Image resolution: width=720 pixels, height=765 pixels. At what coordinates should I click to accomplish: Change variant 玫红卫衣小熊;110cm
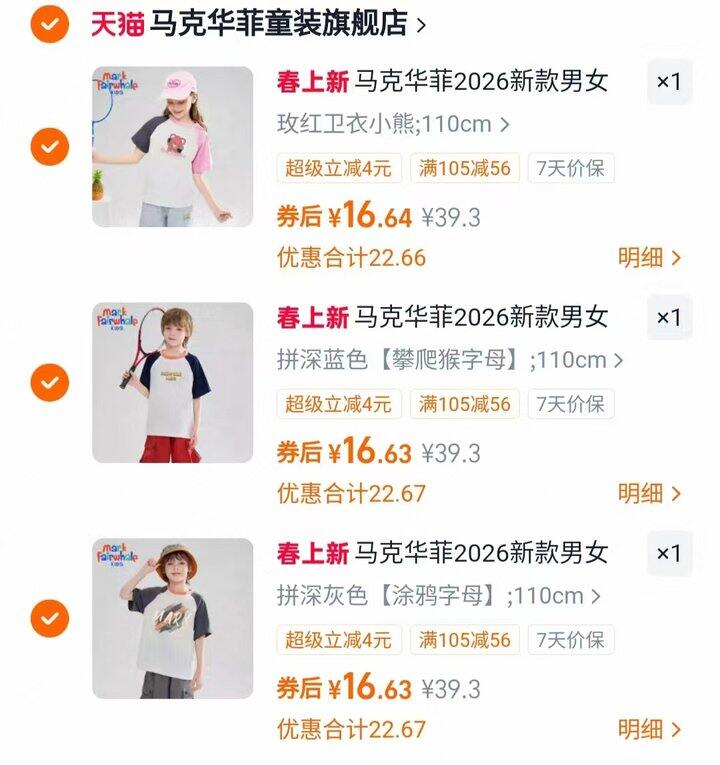394,125
